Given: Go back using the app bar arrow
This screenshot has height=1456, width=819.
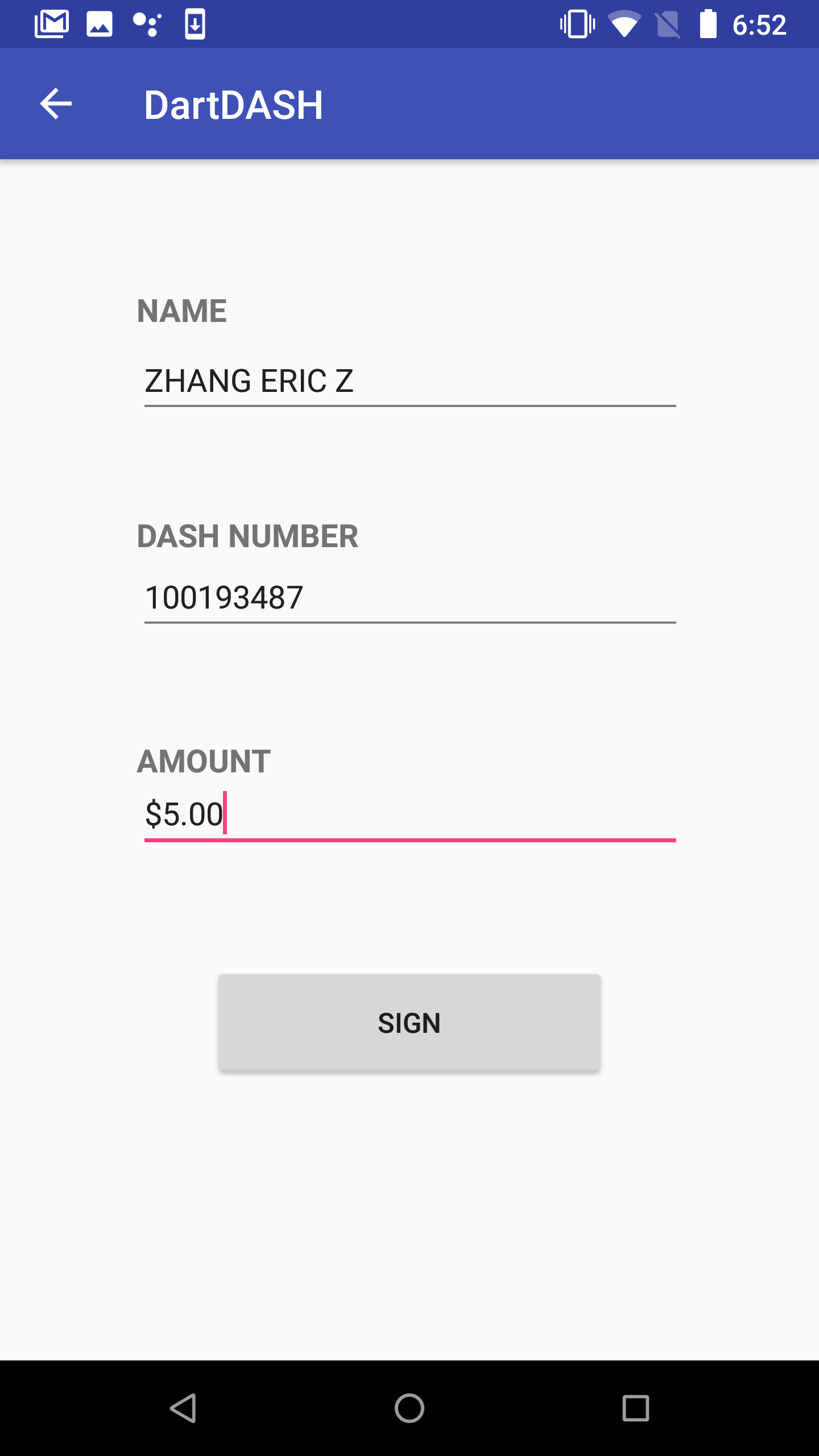Looking at the screenshot, I should tap(56, 104).
